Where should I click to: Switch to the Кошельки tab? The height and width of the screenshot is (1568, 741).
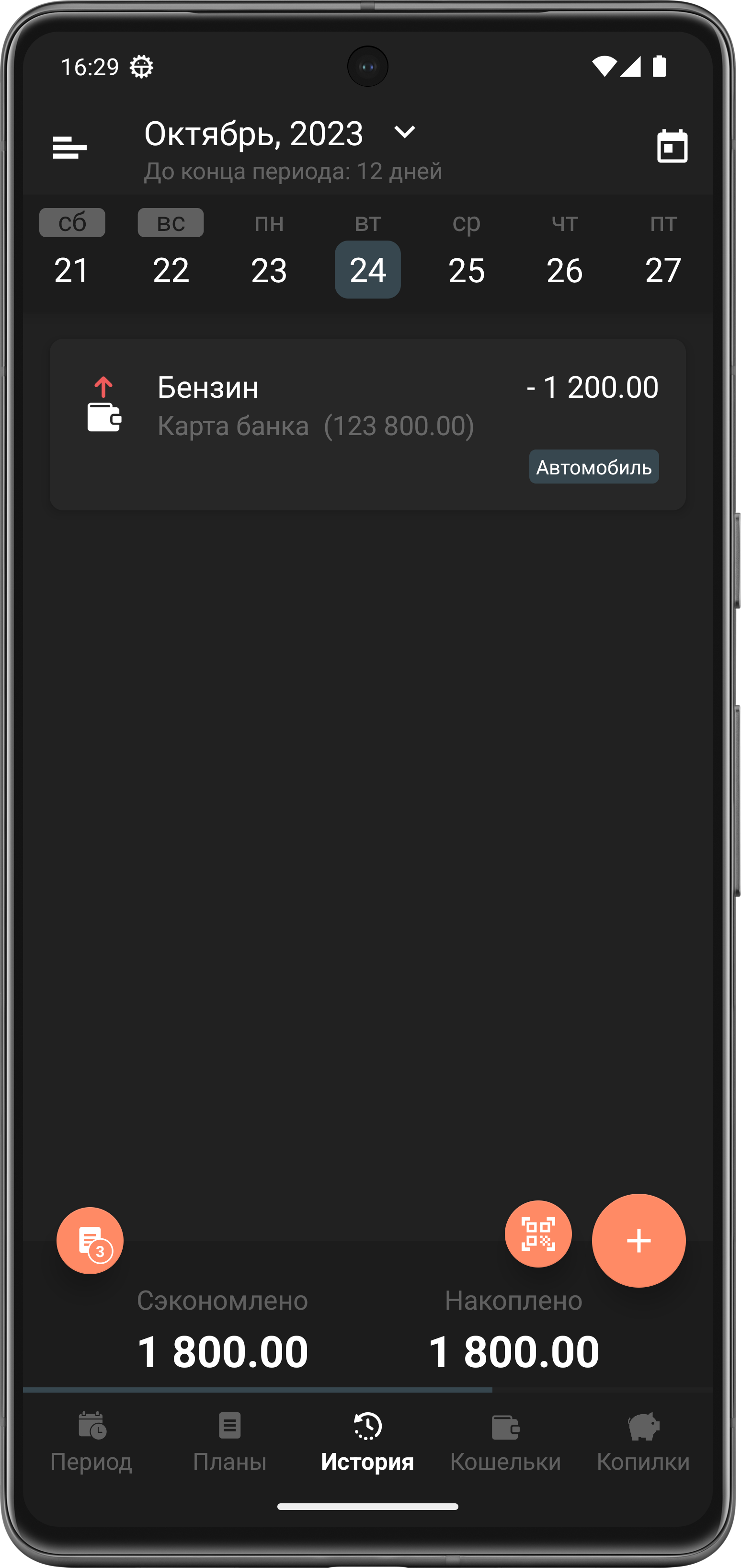point(505,1441)
